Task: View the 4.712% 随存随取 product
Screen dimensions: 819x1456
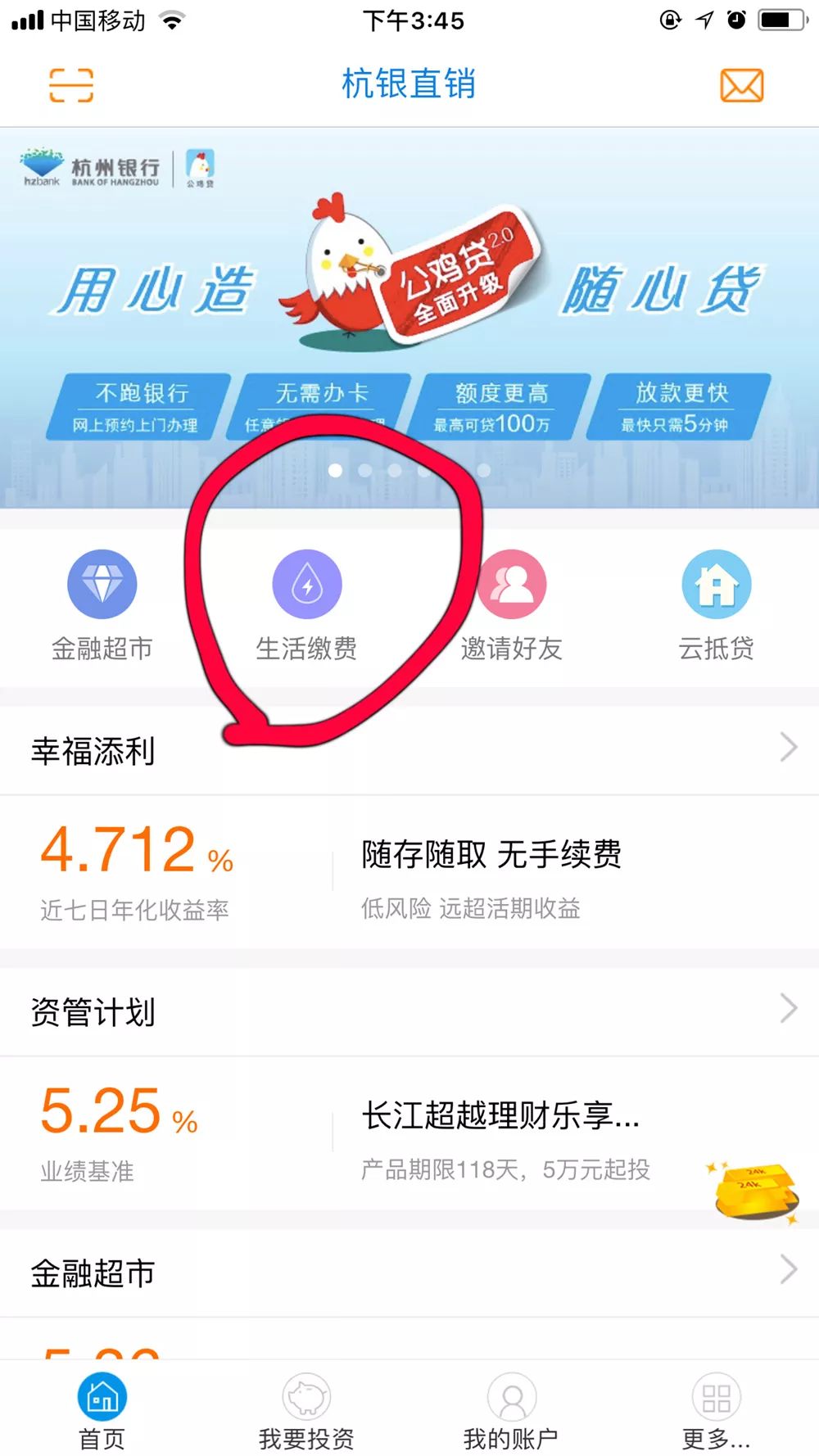Action: pyautogui.click(x=409, y=872)
